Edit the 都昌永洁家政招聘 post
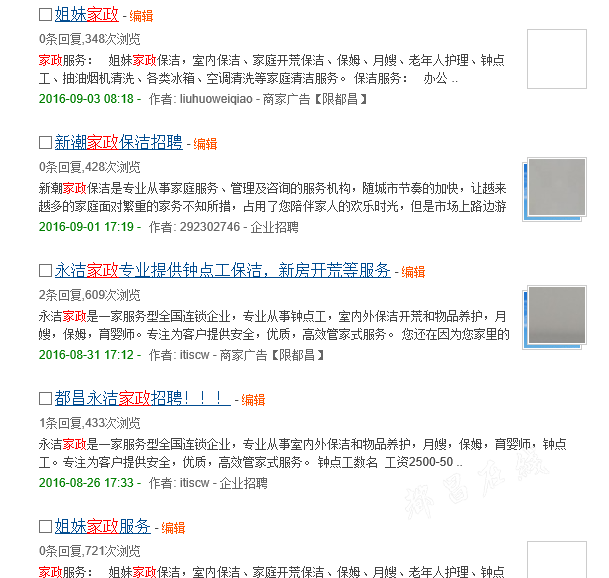609x578 pixels. click(x=253, y=400)
